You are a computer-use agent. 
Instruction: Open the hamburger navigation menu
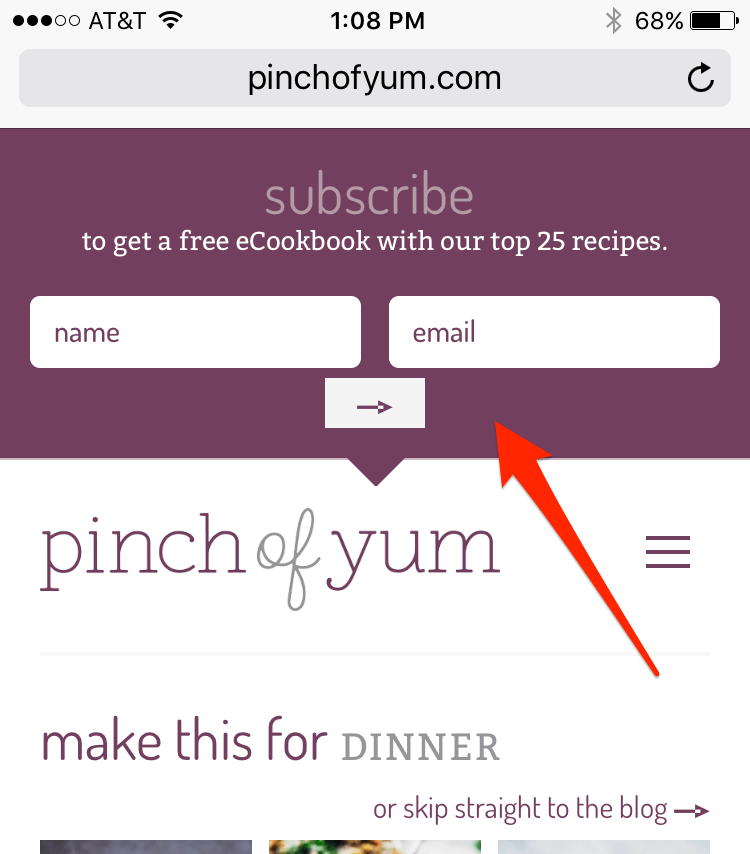point(668,552)
